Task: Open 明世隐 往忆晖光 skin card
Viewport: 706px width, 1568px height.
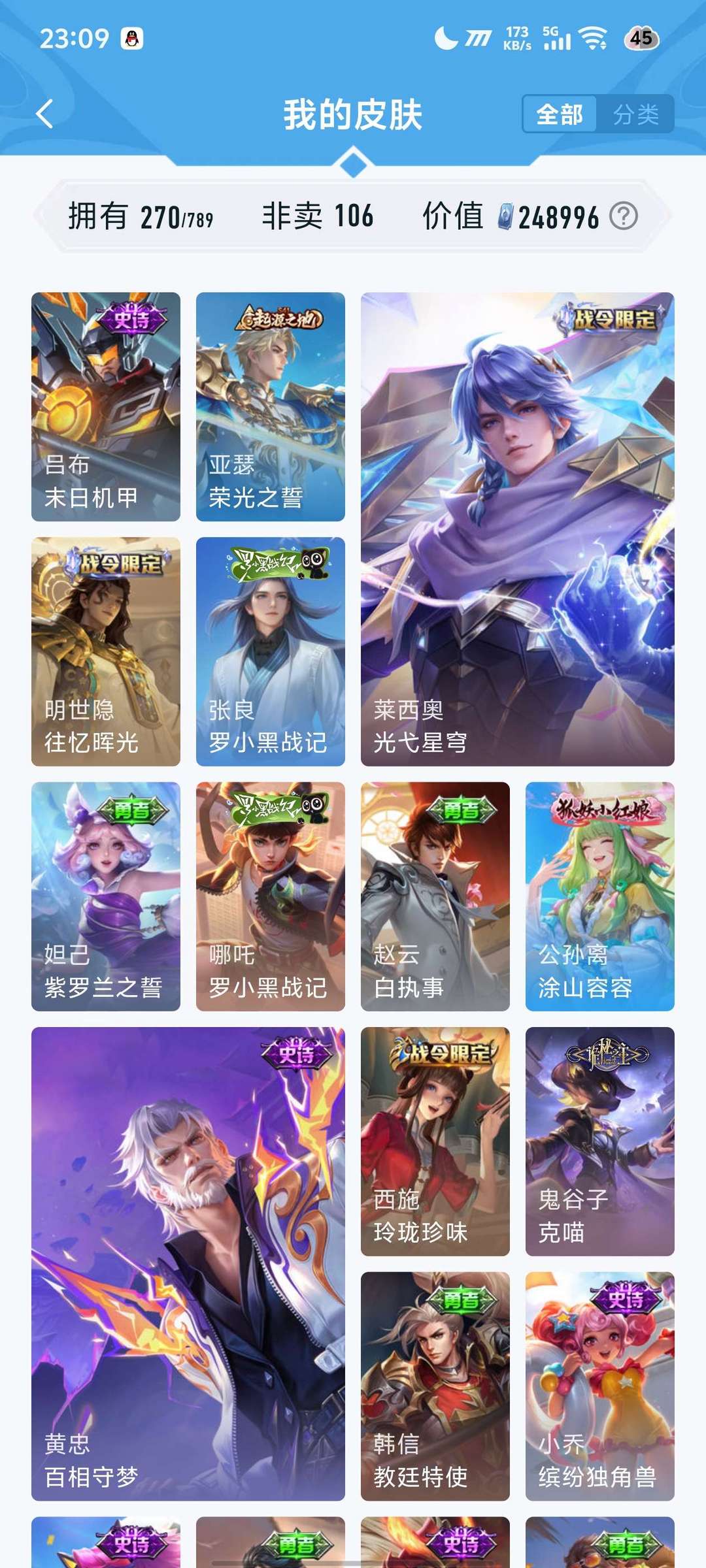Action: pos(106,651)
